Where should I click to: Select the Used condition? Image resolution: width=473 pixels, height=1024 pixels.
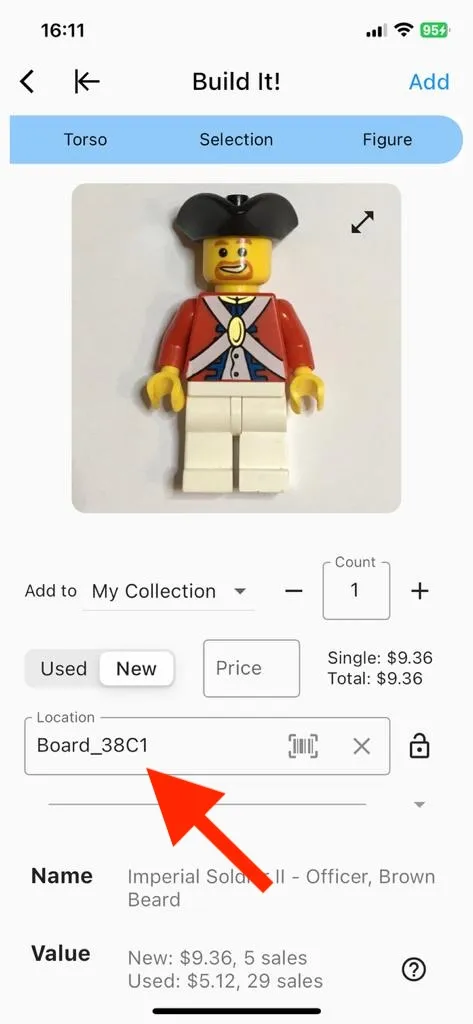pos(63,669)
